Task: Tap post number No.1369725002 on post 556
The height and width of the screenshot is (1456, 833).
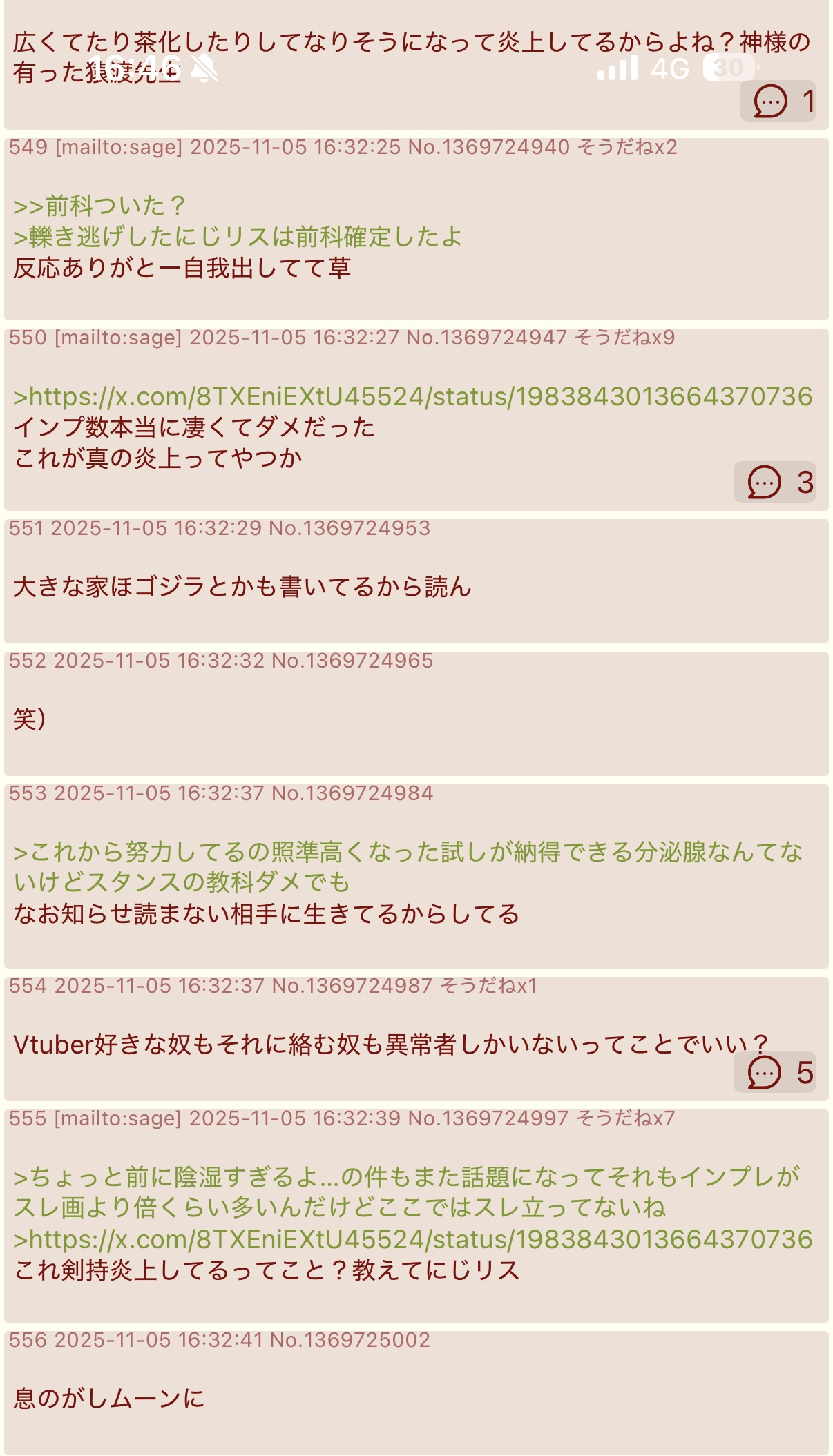Action: pyautogui.click(x=350, y=1340)
